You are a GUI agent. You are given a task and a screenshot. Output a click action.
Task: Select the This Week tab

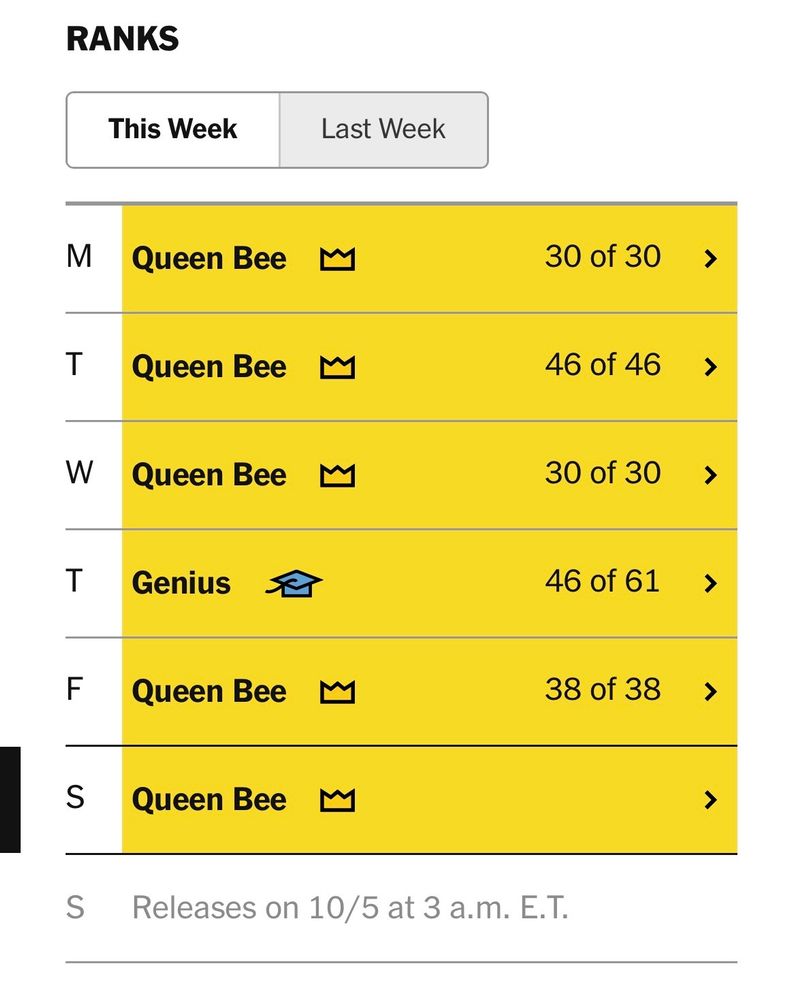(x=171, y=128)
